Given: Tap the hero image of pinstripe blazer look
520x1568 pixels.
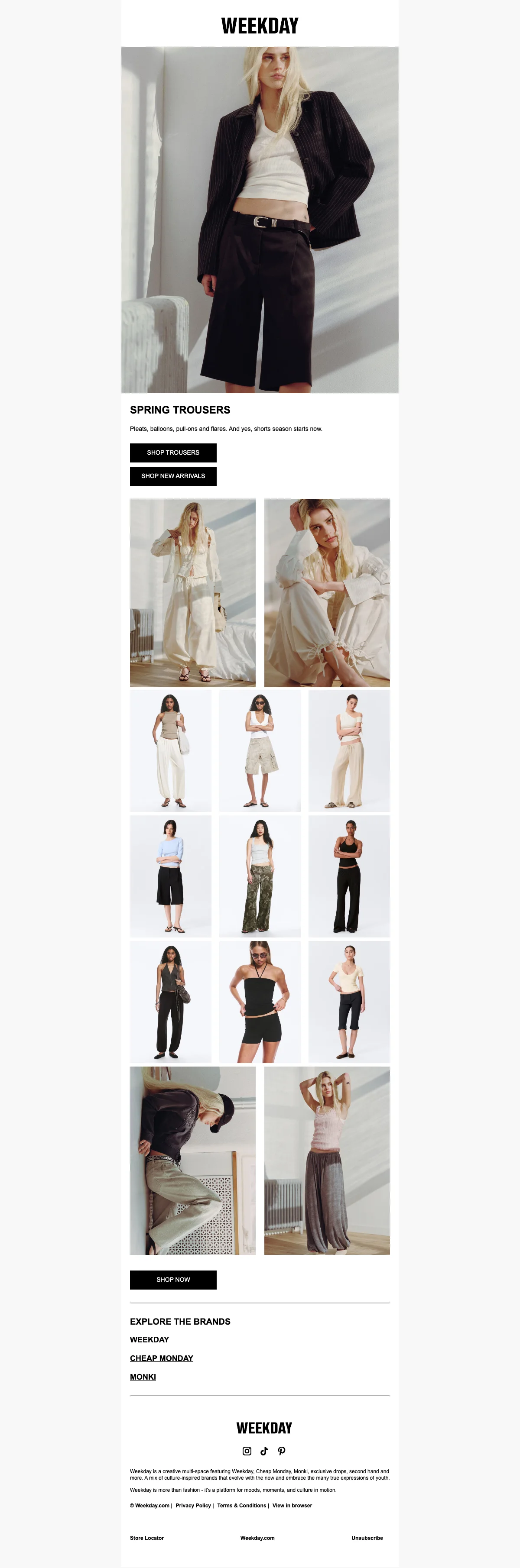Looking at the screenshot, I should 260,220.
